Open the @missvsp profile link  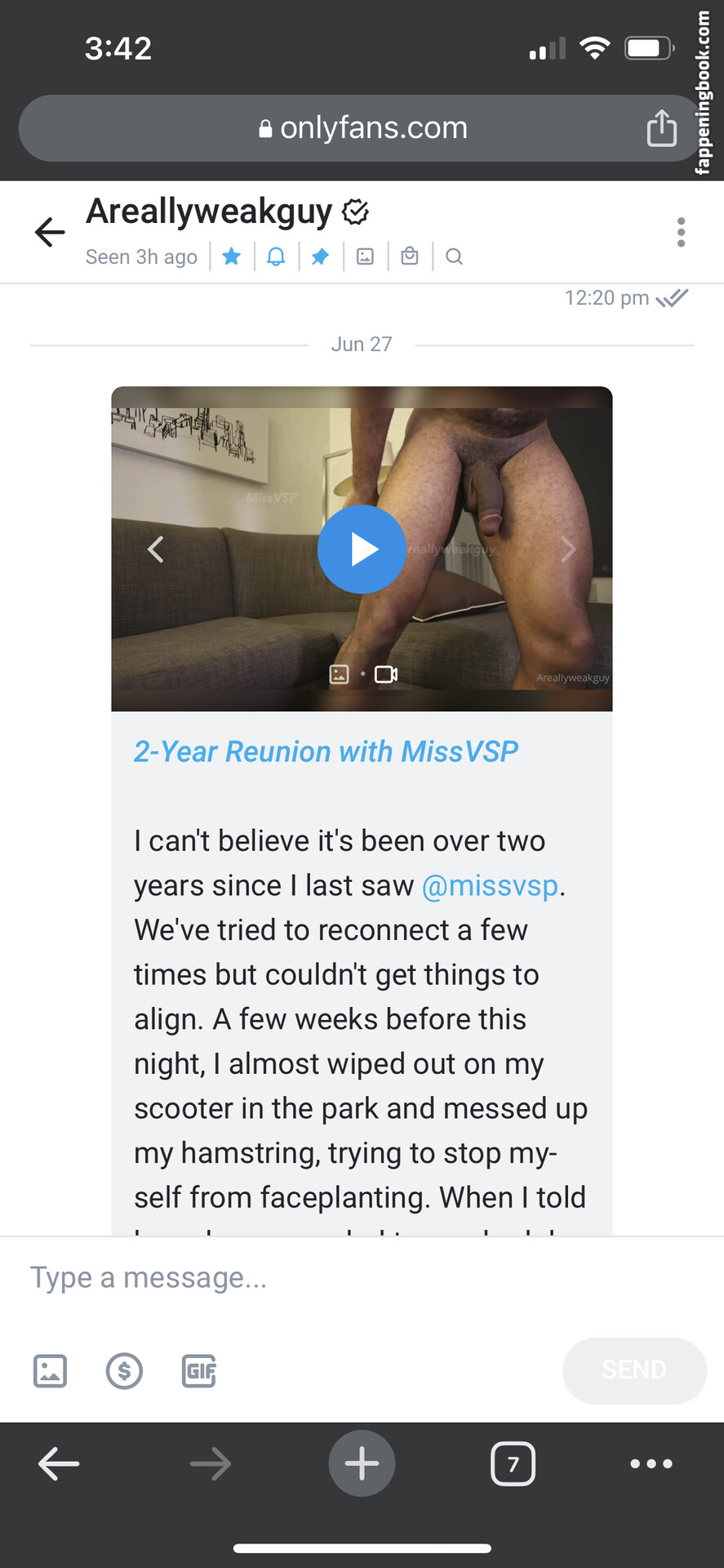tap(490, 885)
